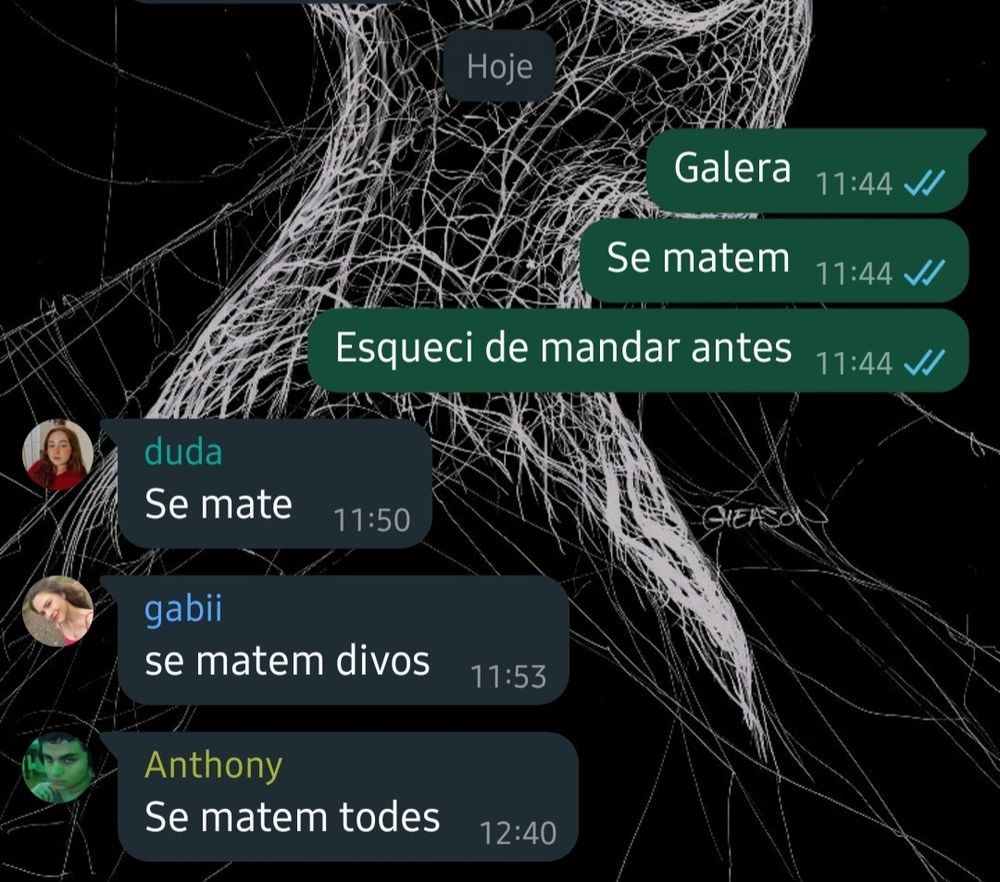Tap the sender name duda
The width and height of the screenshot is (1000, 882).
(183, 452)
